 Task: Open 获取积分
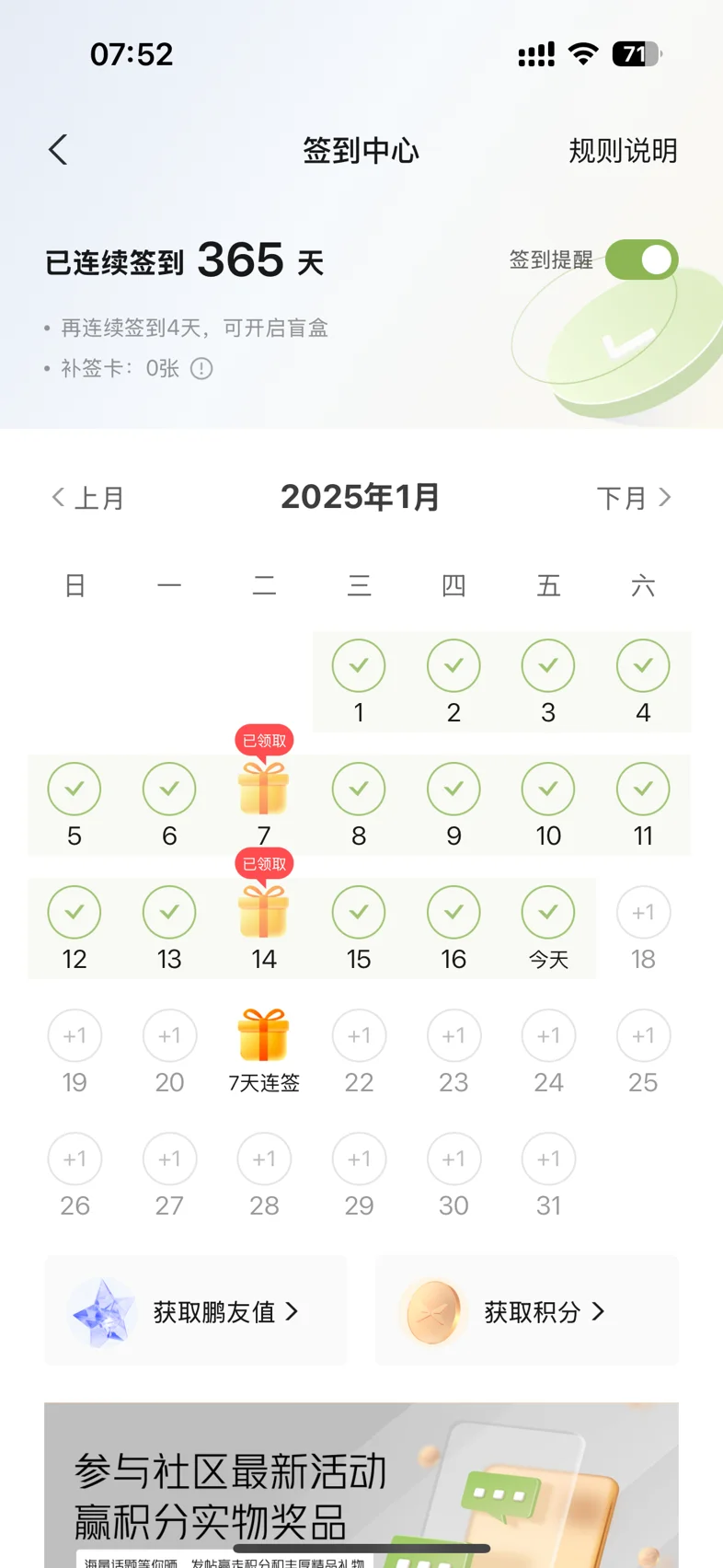527,1310
